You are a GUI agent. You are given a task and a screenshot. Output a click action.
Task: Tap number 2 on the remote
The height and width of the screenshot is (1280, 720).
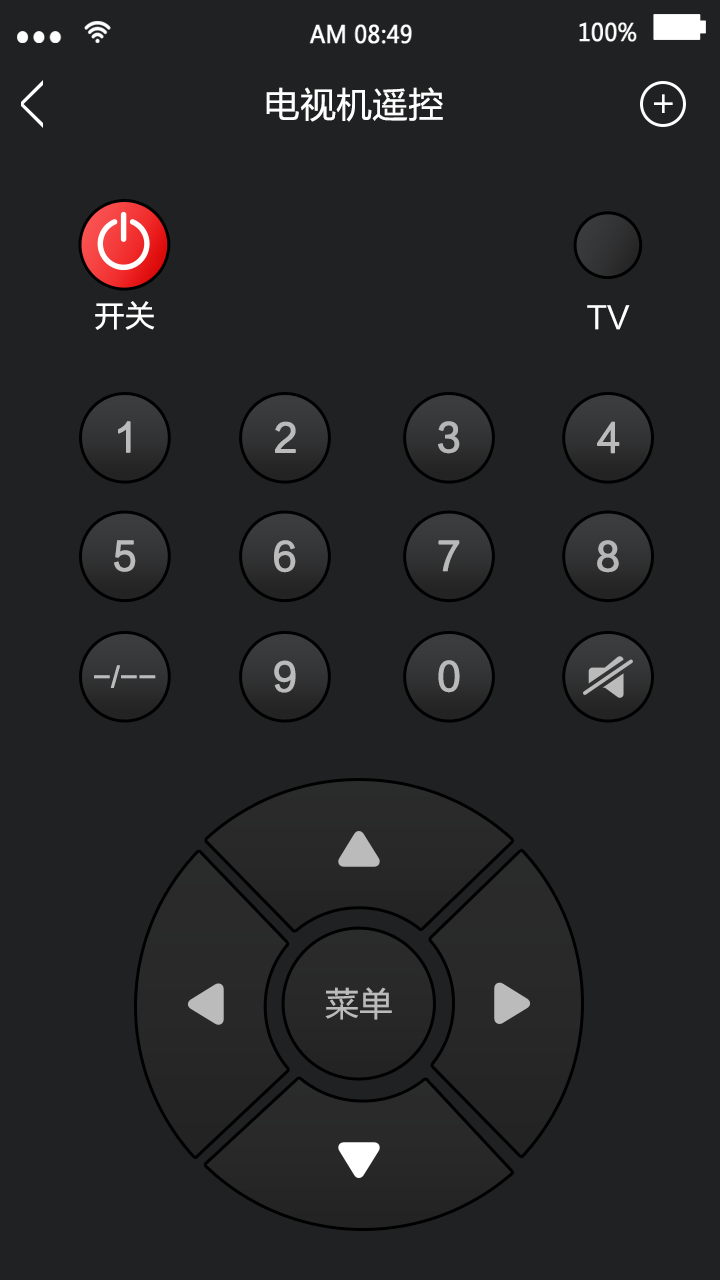[285, 438]
